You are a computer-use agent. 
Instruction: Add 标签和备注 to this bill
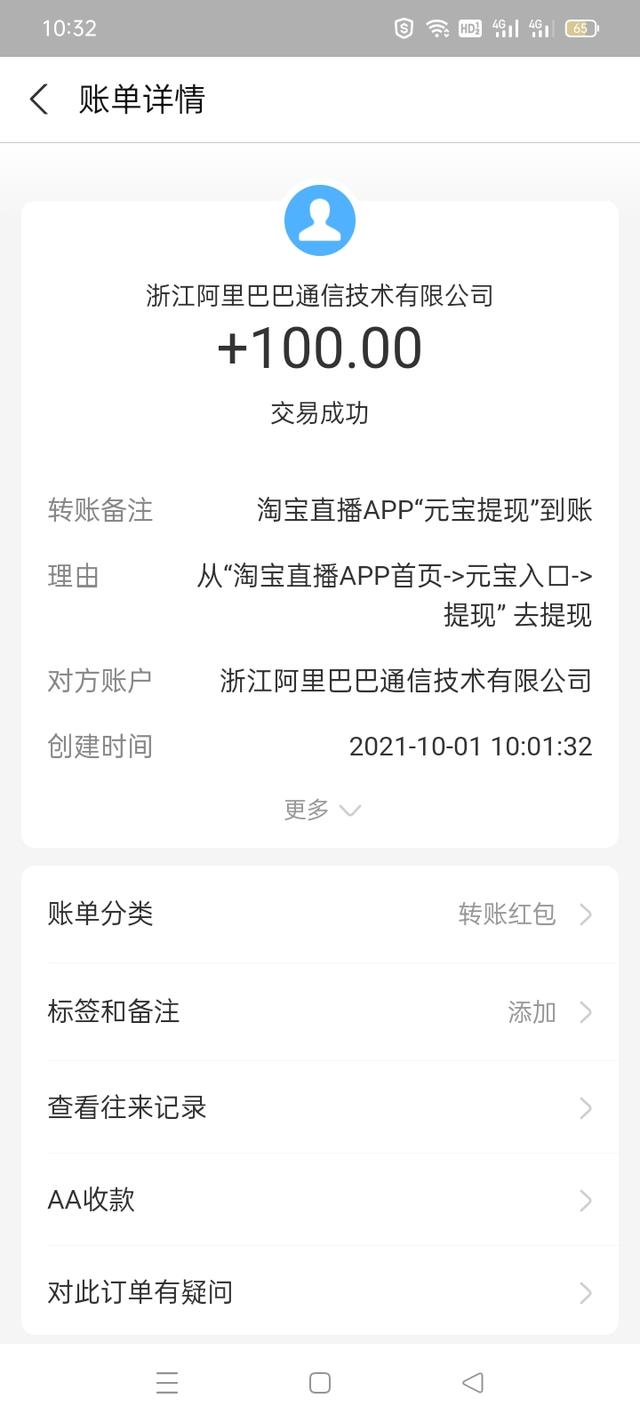point(320,1012)
